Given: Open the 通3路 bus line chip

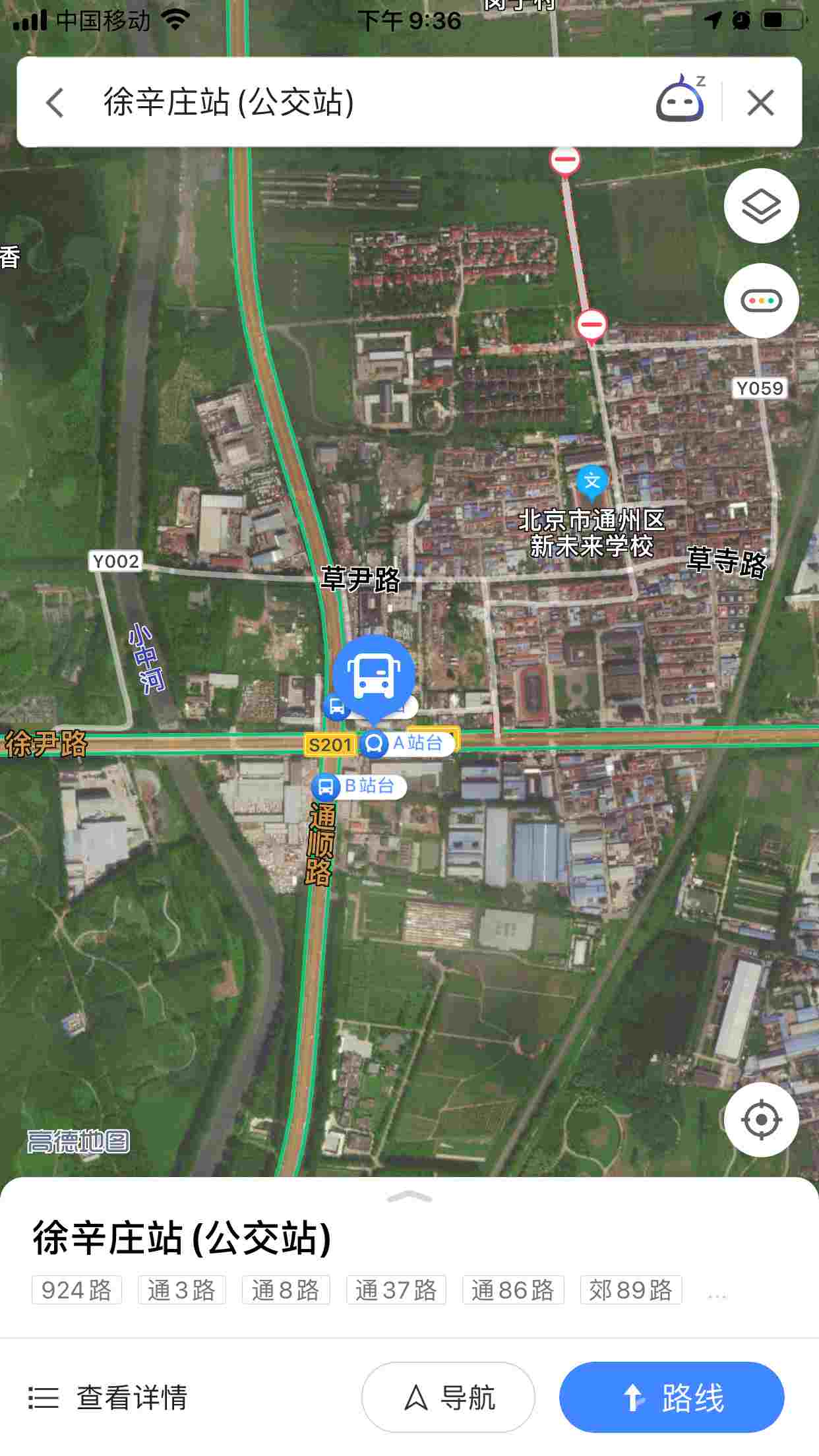Looking at the screenshot, I should coord(181,1290).
